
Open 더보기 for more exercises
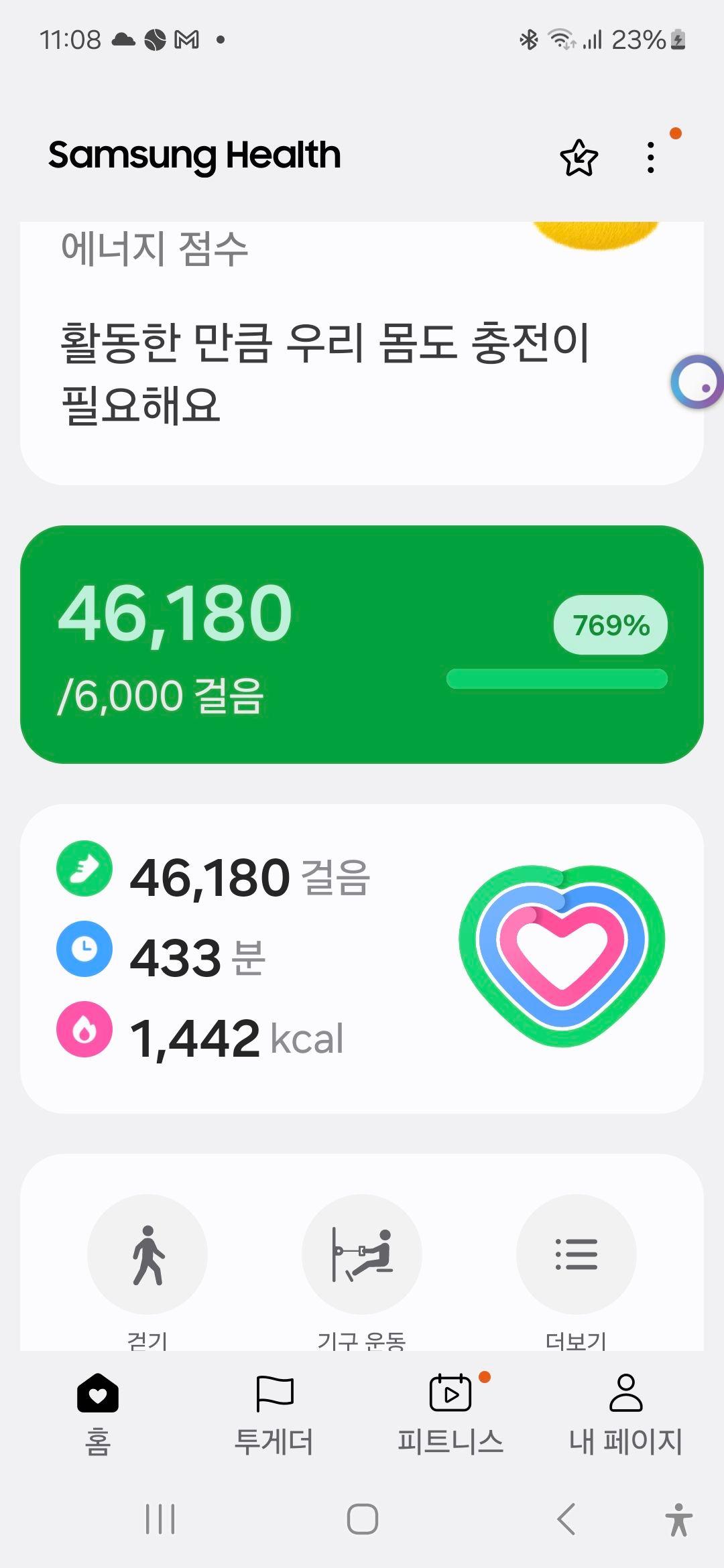tap(576, 1254)
